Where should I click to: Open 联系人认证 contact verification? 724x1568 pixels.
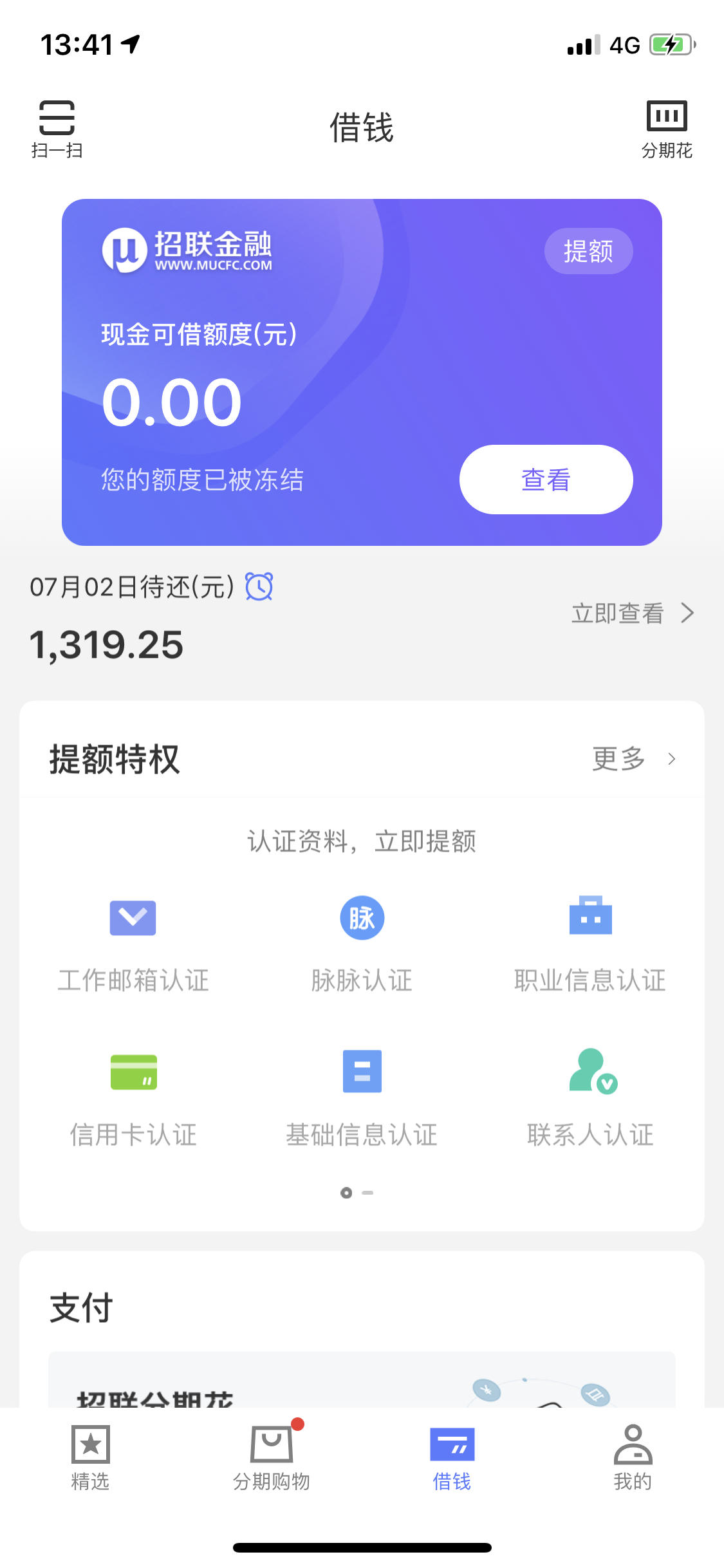[x=591, y=1072]
